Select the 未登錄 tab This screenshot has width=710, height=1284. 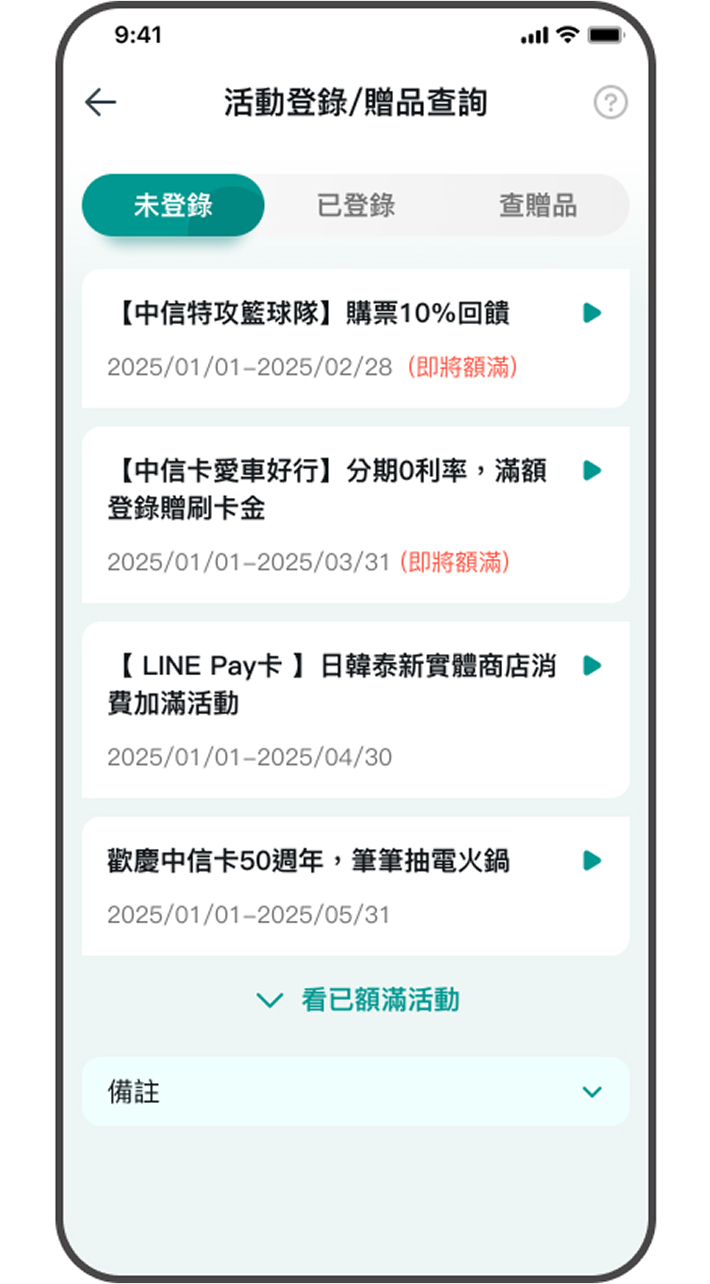(x=173, y=206)
